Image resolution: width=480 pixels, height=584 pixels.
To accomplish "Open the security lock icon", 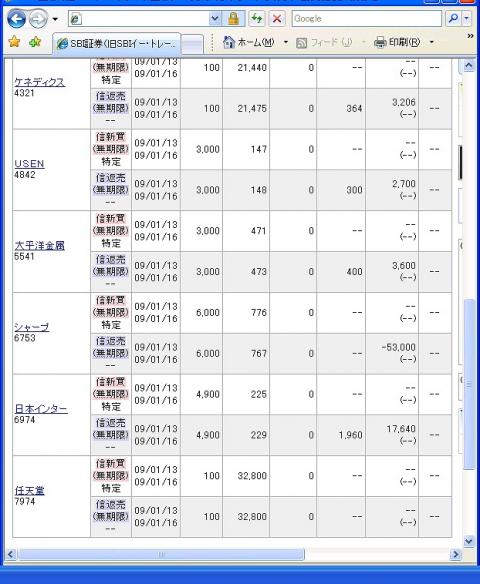I will coord(233,19).
